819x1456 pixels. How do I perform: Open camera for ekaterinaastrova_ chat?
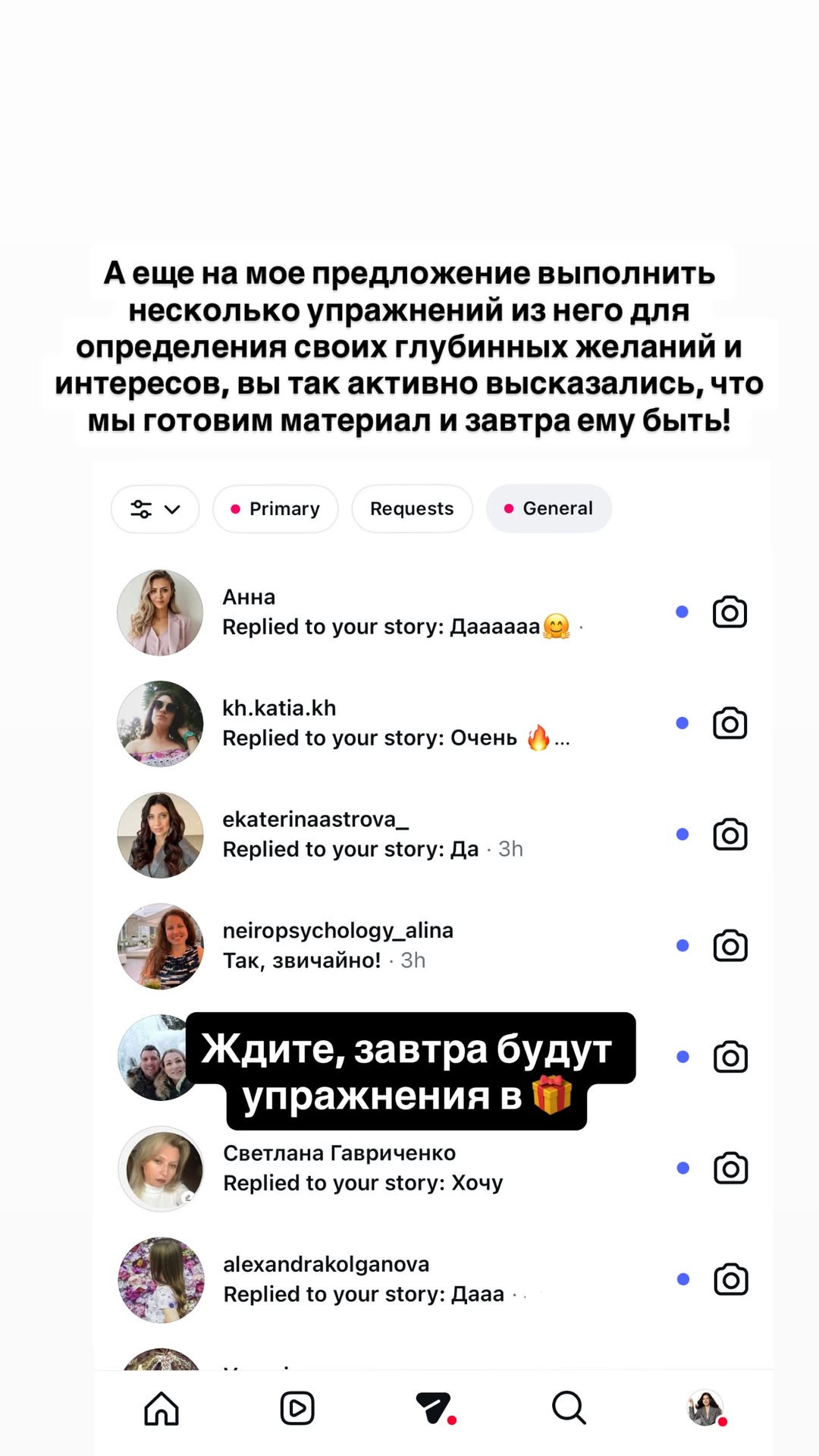(729, 835)
